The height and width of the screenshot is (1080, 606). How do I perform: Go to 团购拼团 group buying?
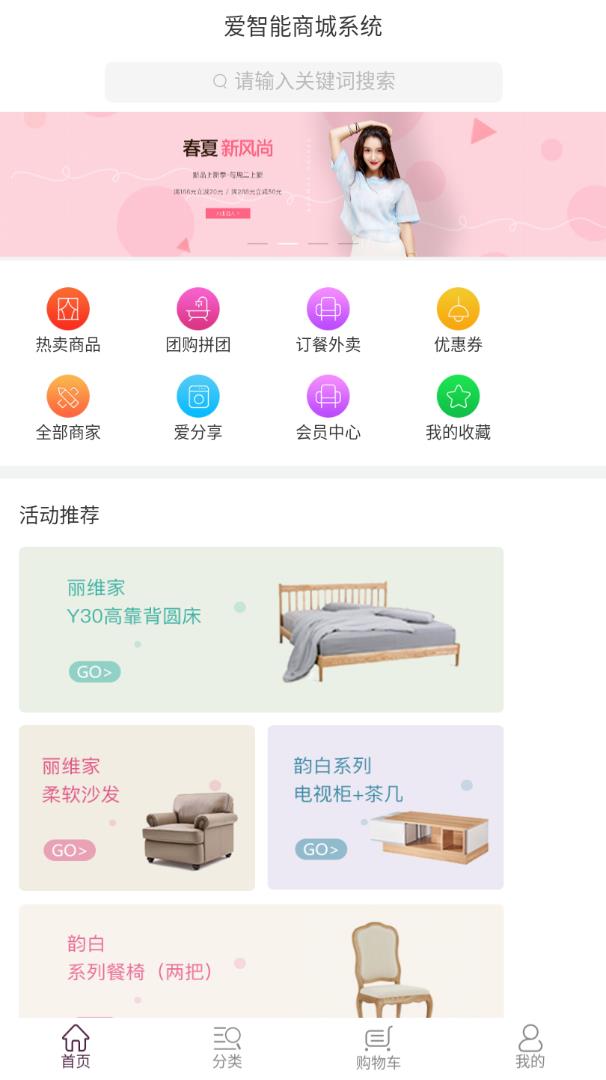[198, 320]
